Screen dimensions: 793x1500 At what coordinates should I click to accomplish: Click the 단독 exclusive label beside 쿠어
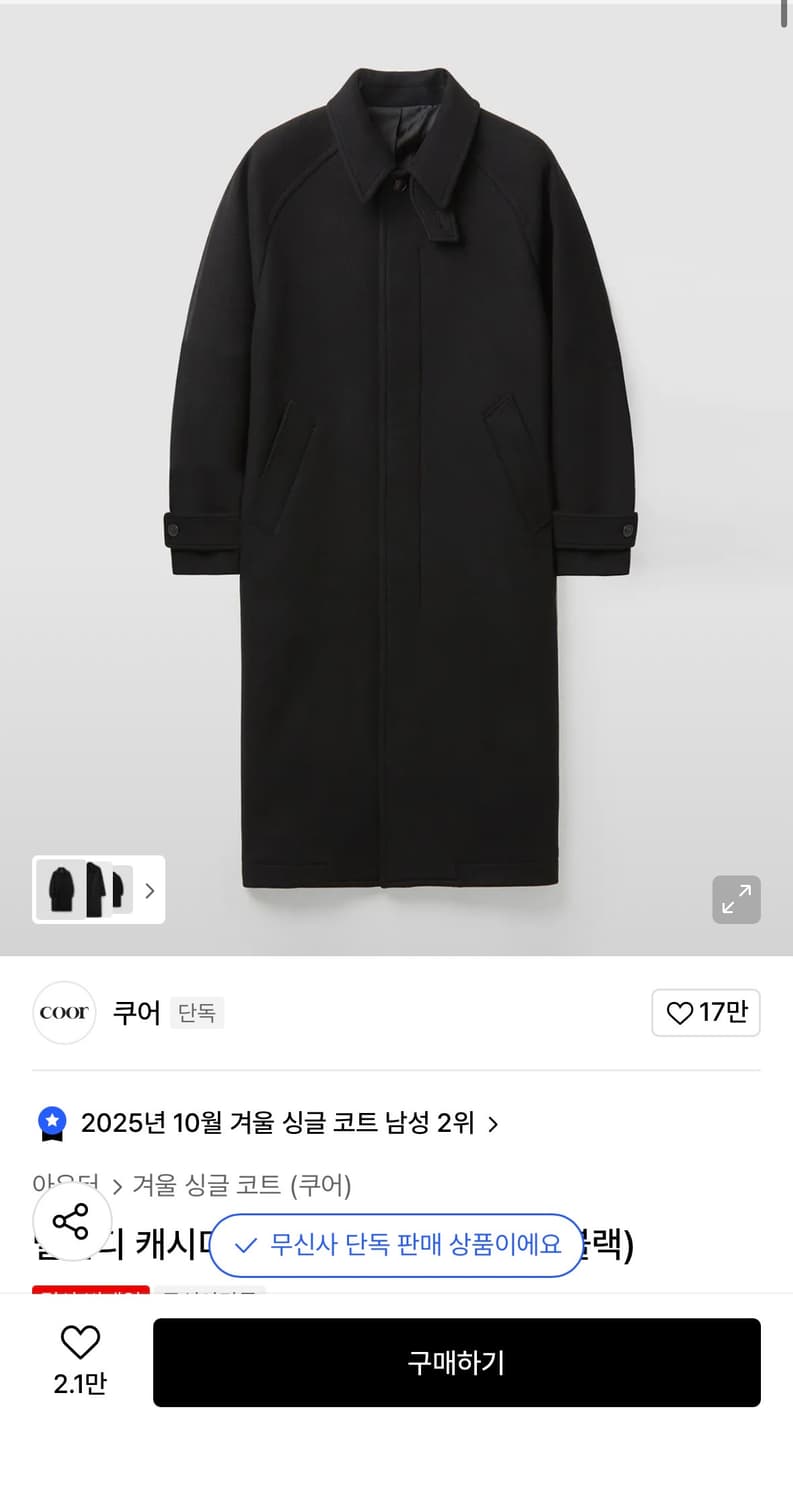197,1013
